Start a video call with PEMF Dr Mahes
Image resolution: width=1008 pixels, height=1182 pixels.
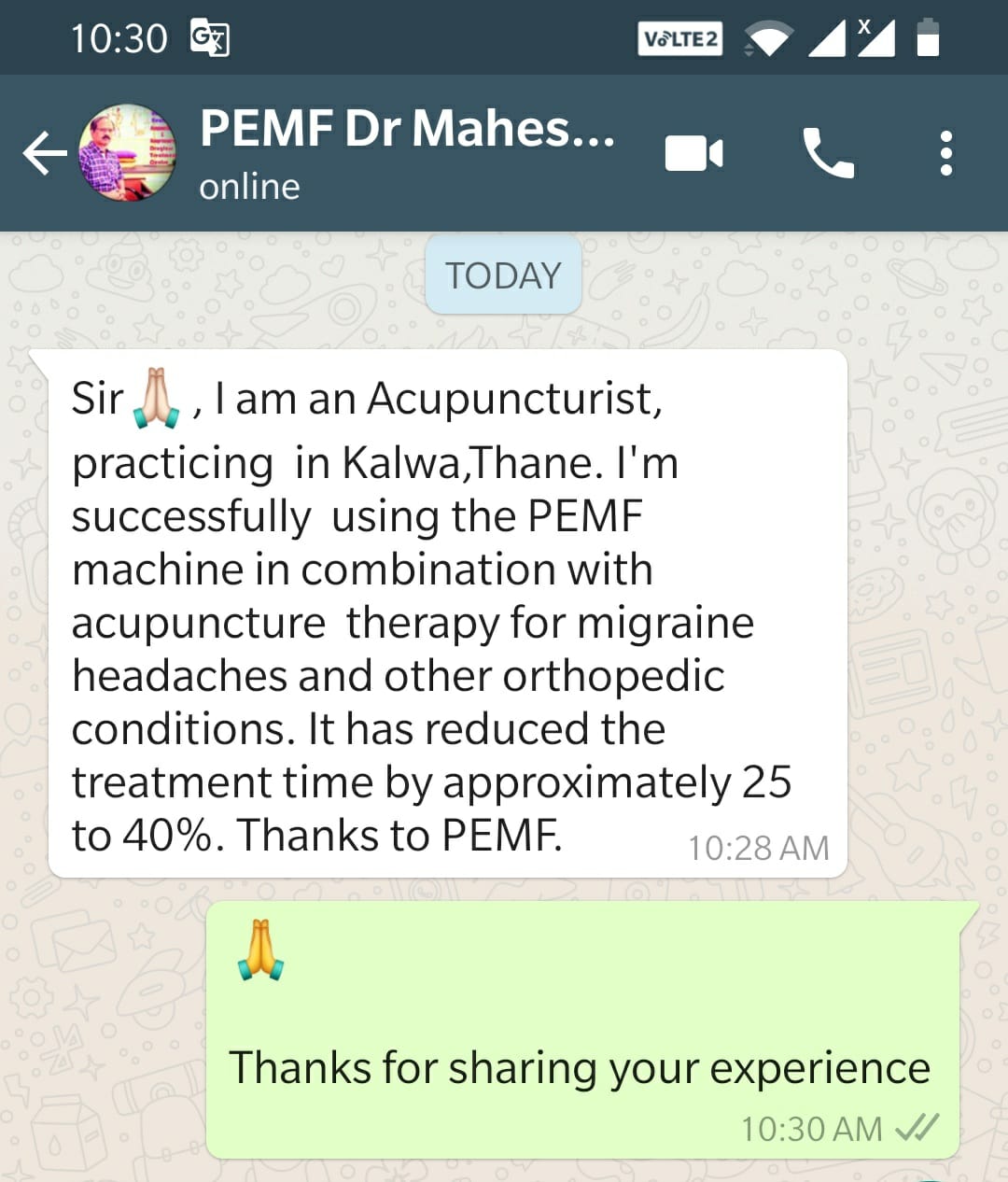point(693,153)
